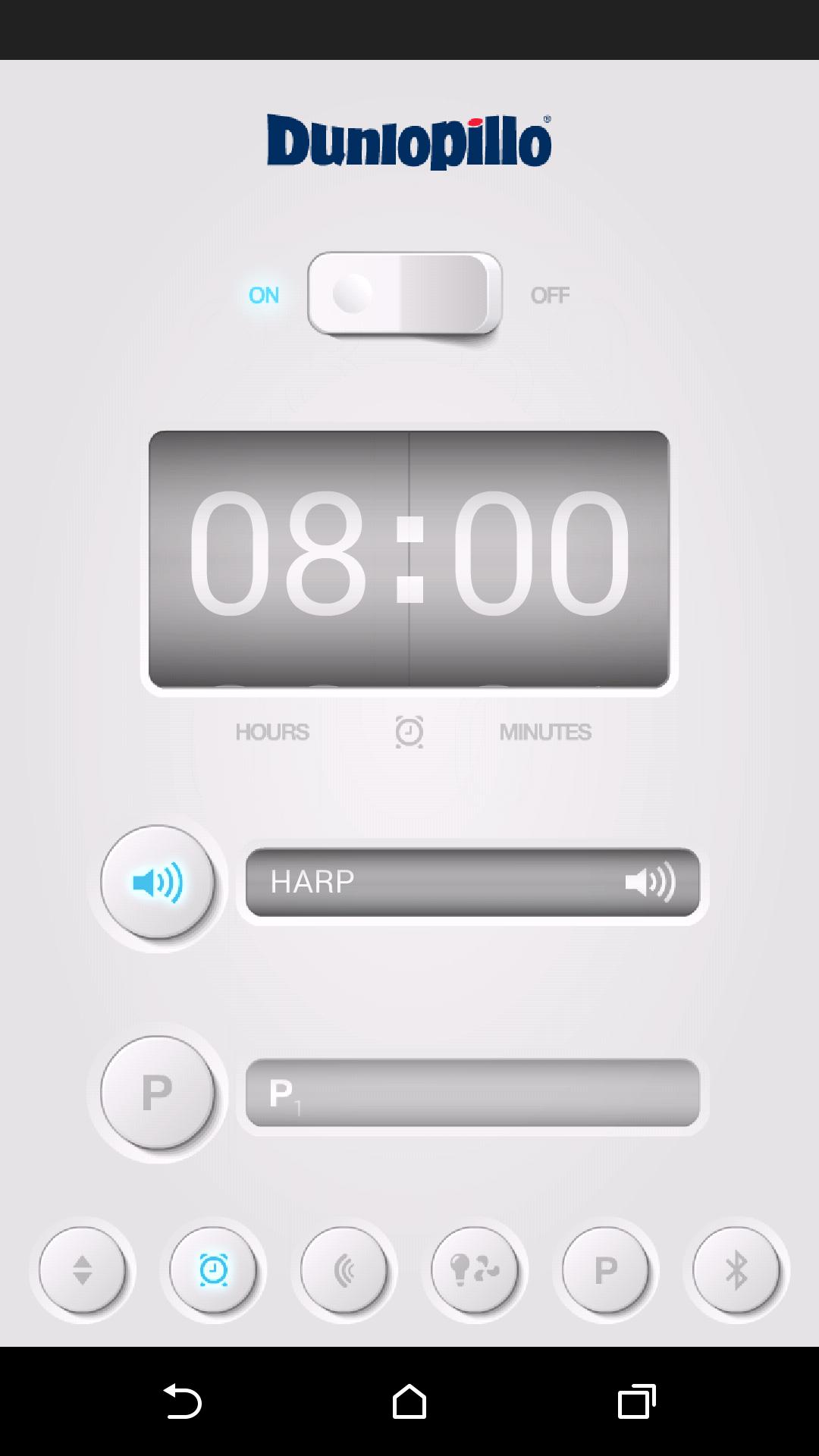
Task: Open the up/down position adjustment tab
Action: pos(83,1270)
